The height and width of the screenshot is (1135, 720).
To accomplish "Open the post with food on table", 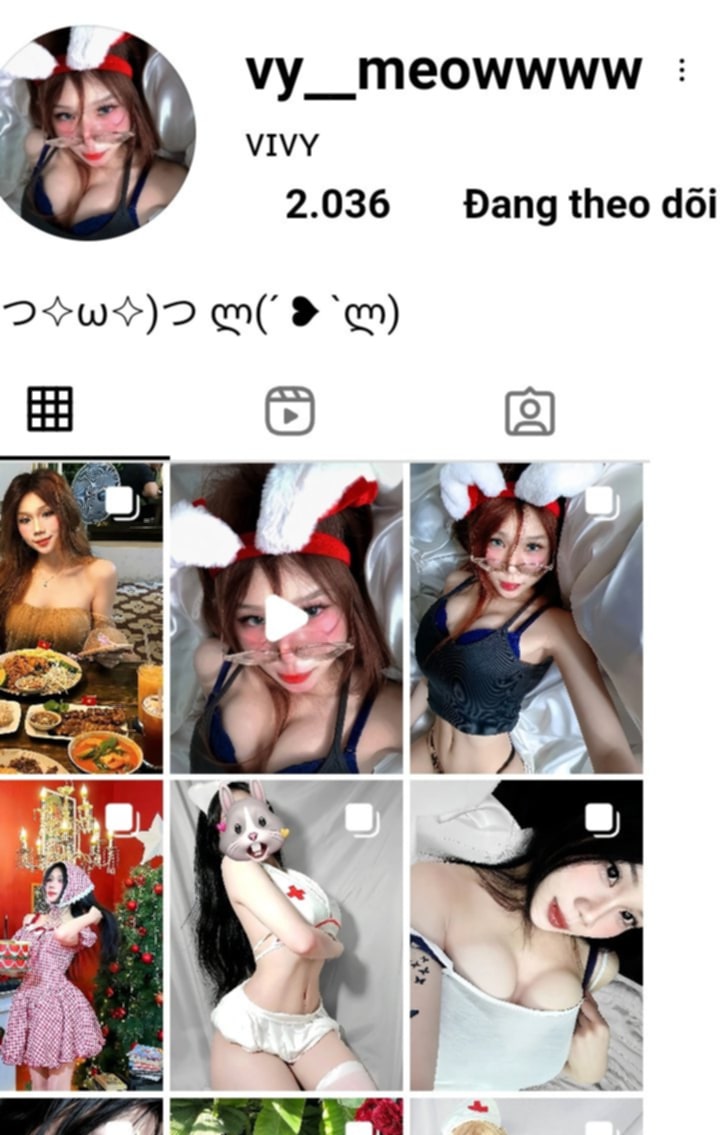I will (x=81, y=618).
